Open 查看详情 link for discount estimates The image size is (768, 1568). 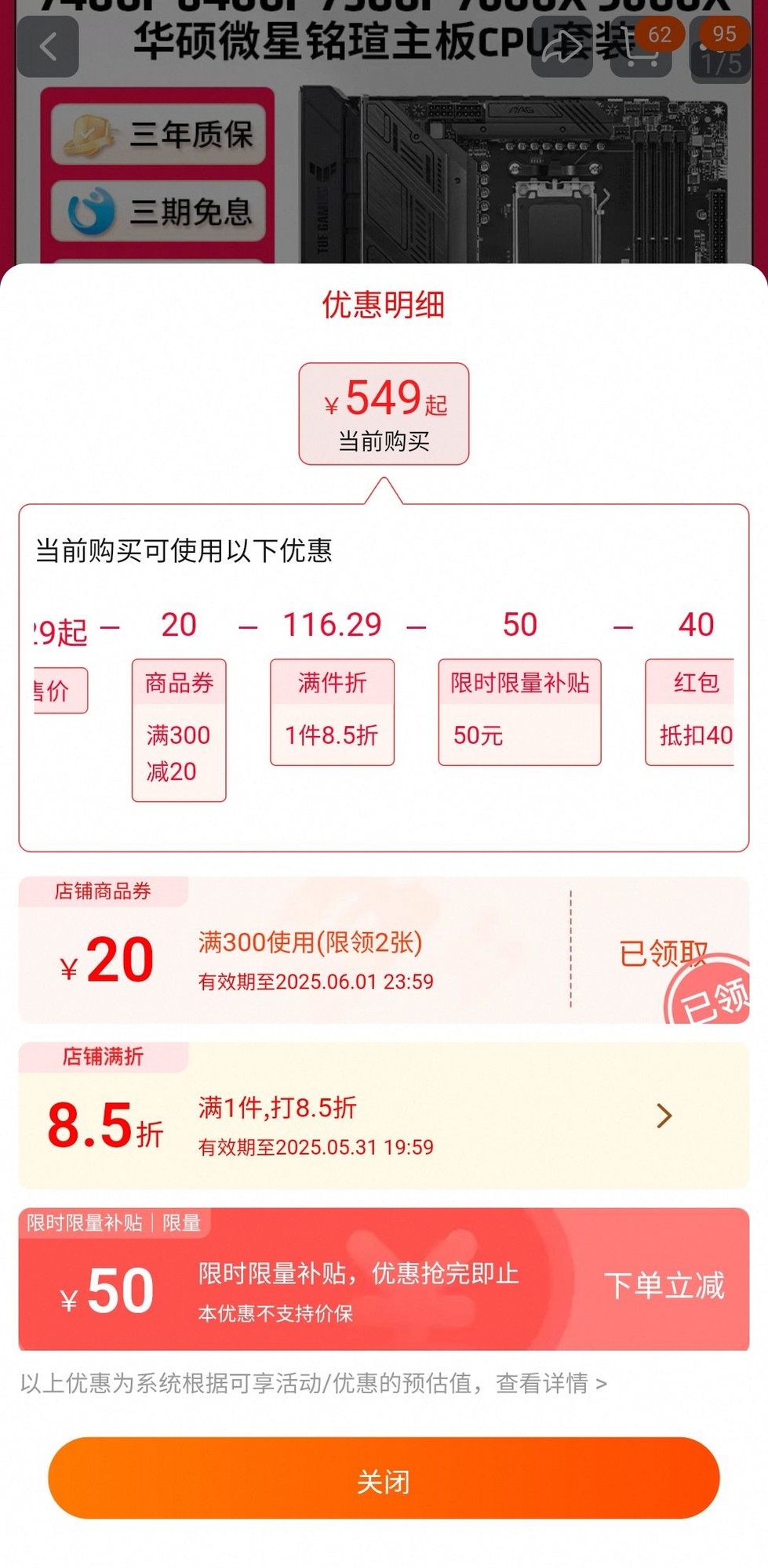tap(551, 1384)
